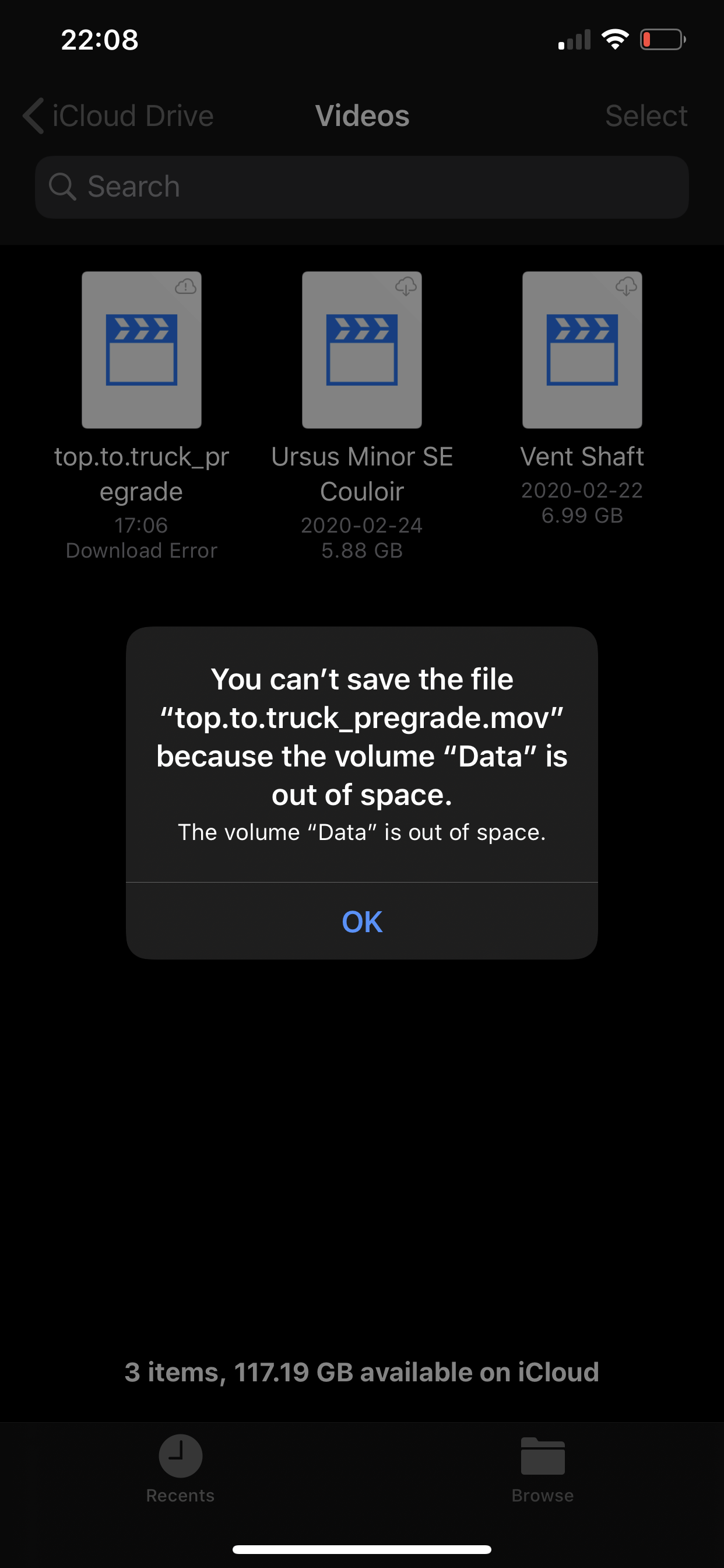Dismiss the alert with OK
The image size is (724, 1568).
point(362,921)
